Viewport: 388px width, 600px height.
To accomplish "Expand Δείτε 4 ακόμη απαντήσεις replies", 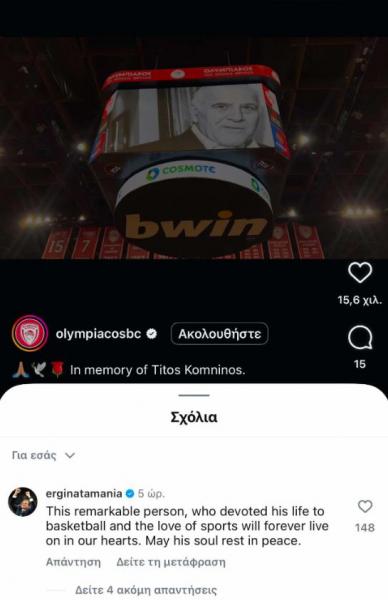I will tap(146, 590).
